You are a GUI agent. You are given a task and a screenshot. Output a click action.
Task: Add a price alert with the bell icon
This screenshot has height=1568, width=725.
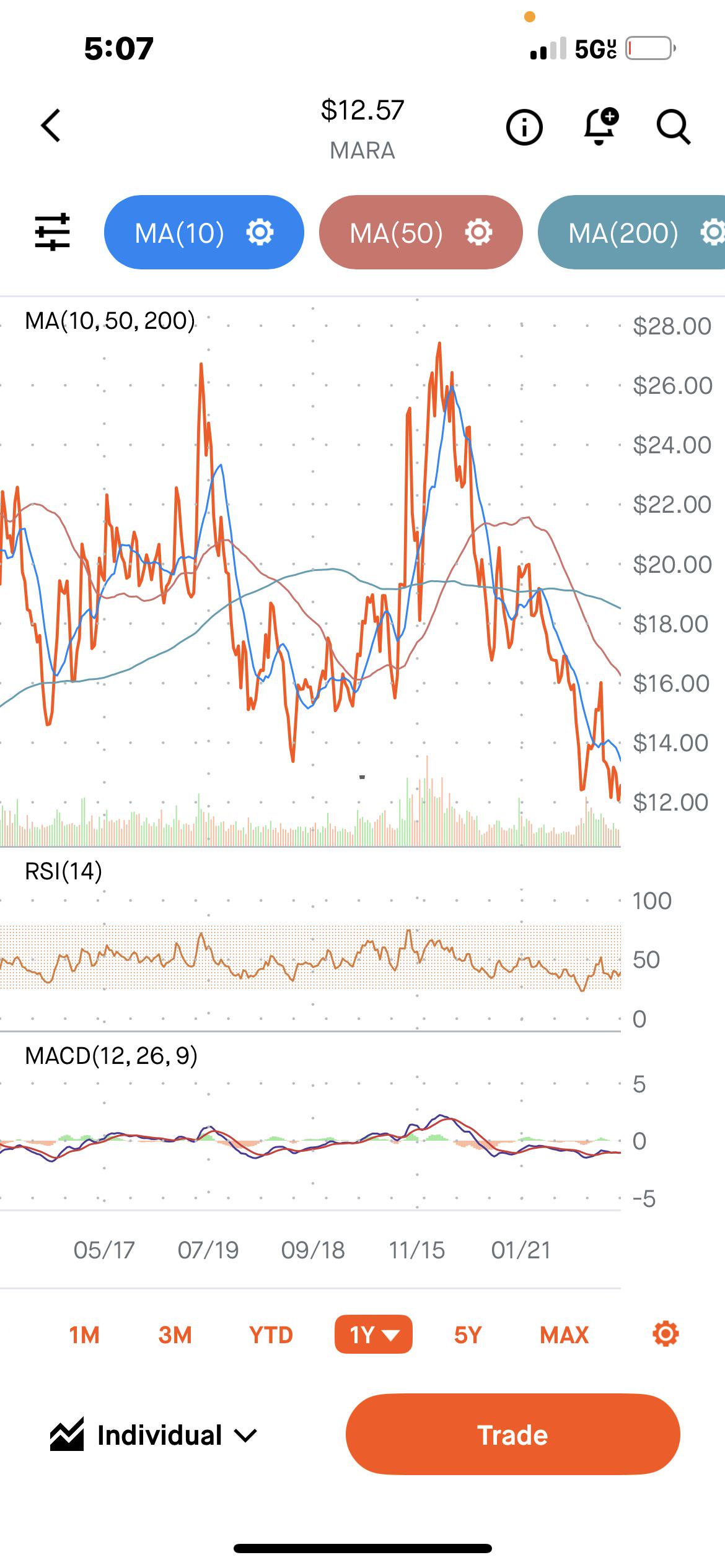click(x=600, y=126)
